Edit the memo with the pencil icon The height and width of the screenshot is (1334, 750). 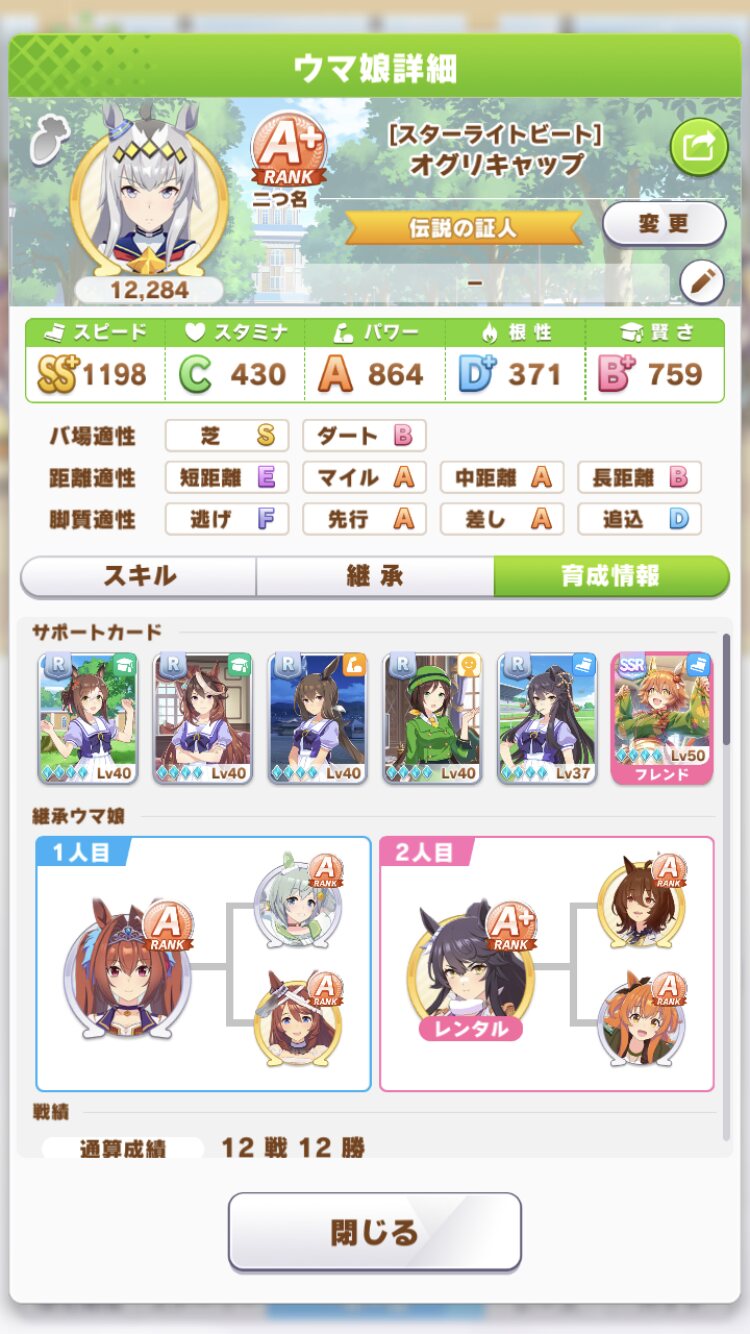tap(701, 283)
